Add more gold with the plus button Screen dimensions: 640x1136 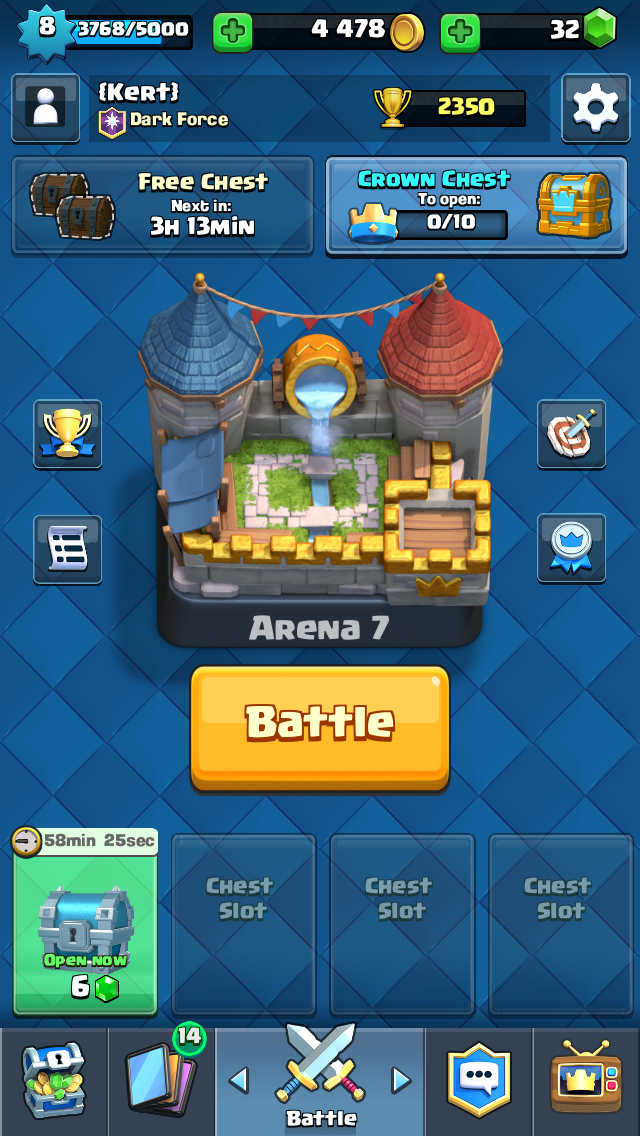point(232,32)
